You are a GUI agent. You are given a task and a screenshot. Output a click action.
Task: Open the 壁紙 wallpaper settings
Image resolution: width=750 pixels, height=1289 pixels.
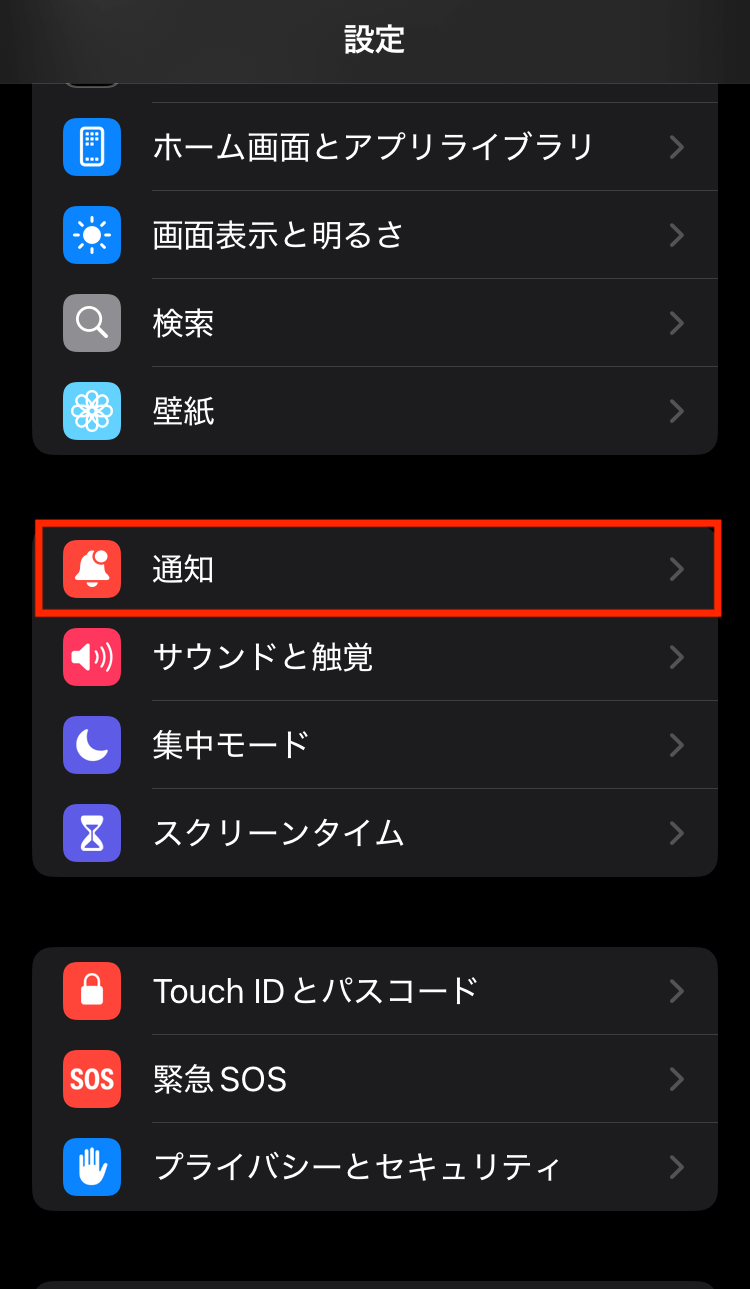point(374,411)
